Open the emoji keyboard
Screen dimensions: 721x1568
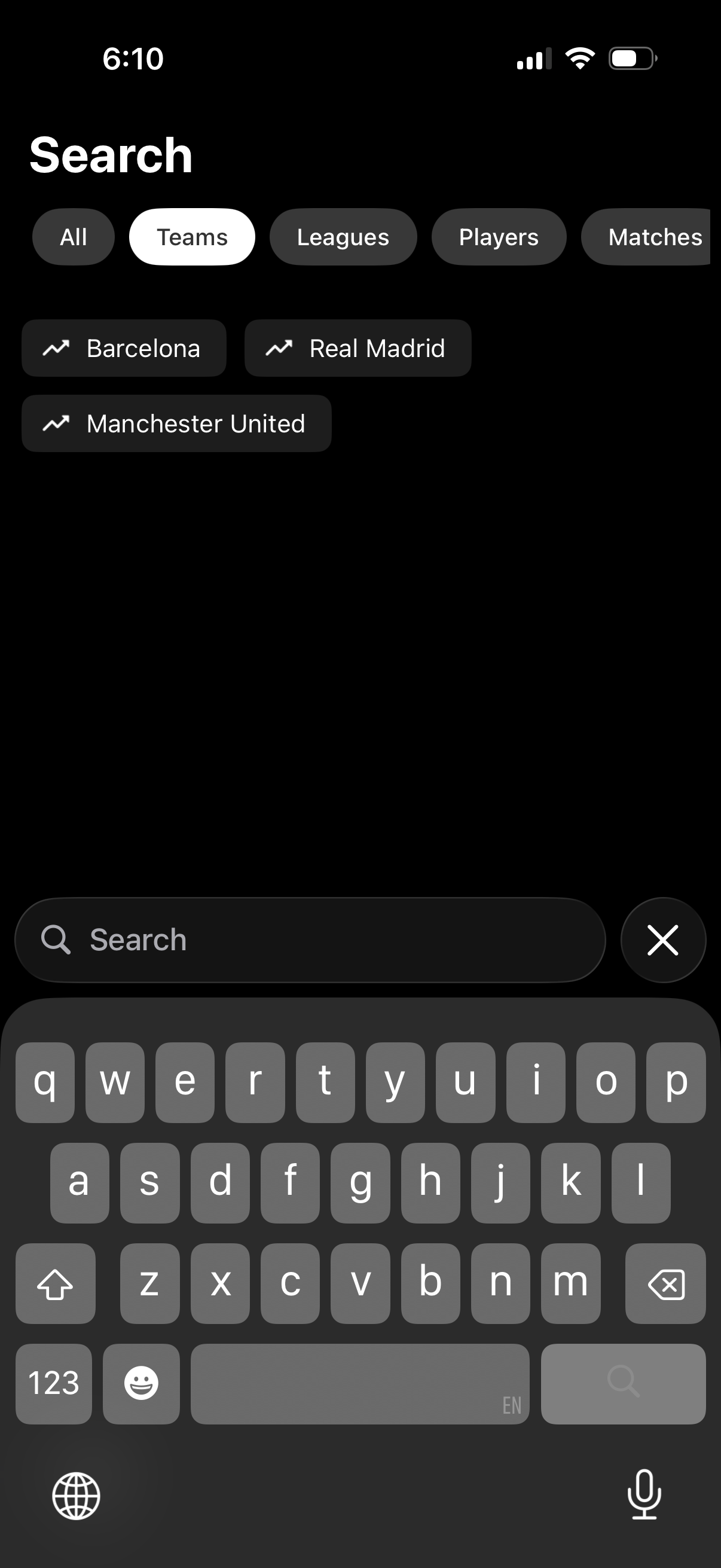click(x=141, y=1384)
